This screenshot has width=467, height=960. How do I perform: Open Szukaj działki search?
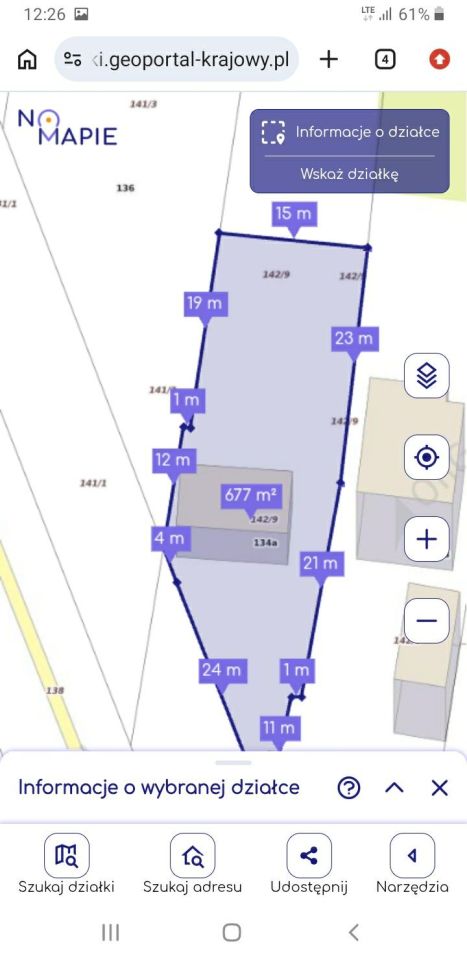point(67,864)
